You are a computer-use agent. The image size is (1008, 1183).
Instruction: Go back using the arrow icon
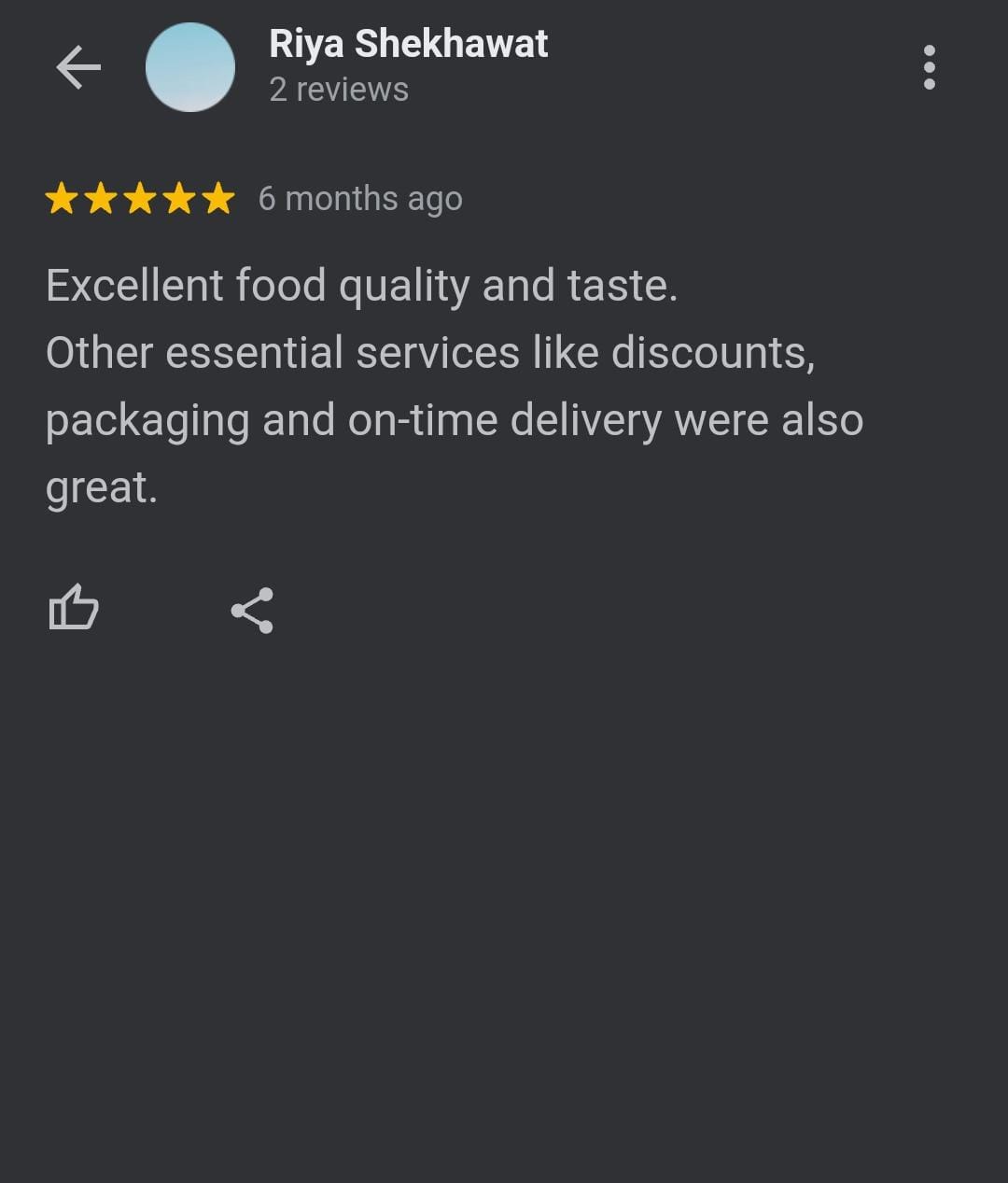pos(78,67)
